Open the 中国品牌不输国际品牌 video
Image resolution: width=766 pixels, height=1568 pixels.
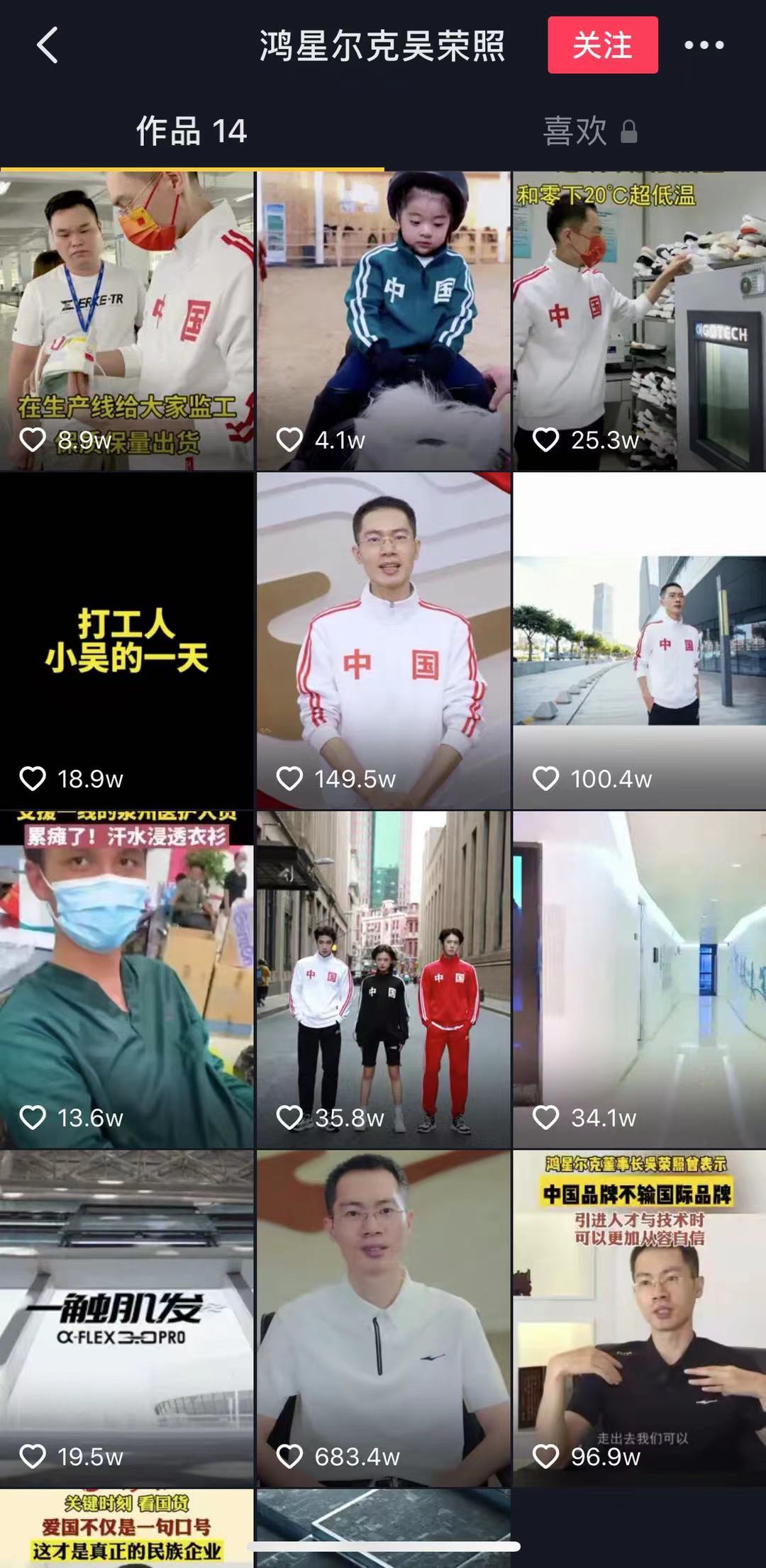point(639,1318)
